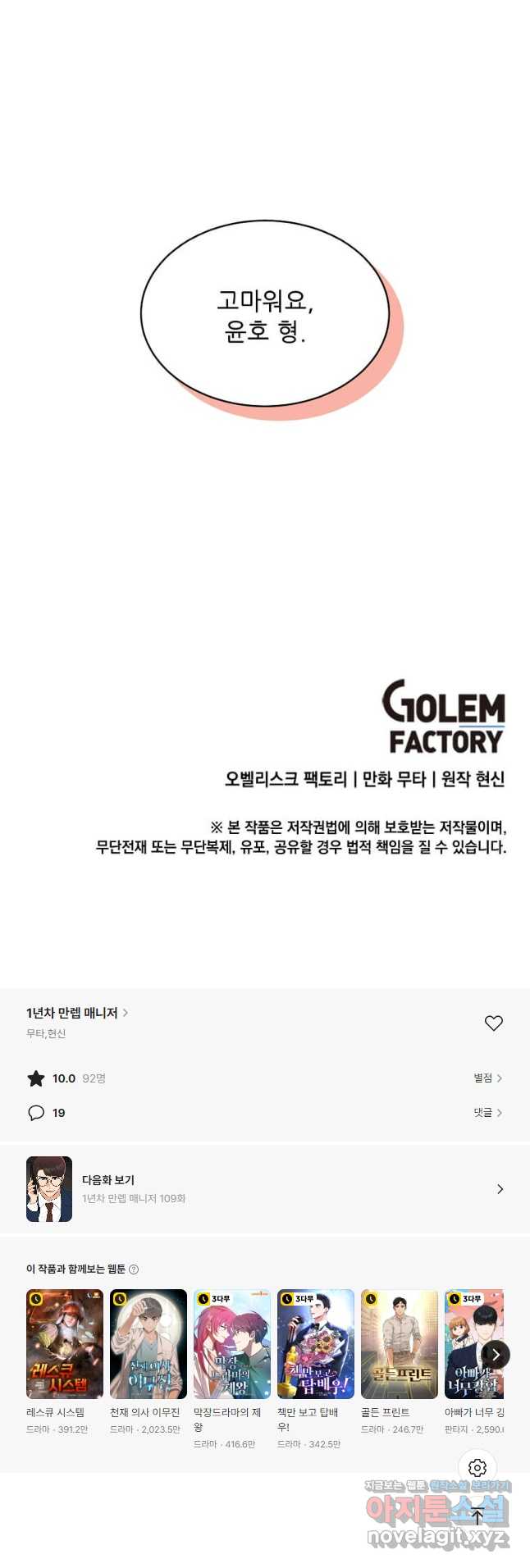Screen dimensions: 530x1568
Task: Add this webtoon to favorites with heart
Action: coord(493,1023)
